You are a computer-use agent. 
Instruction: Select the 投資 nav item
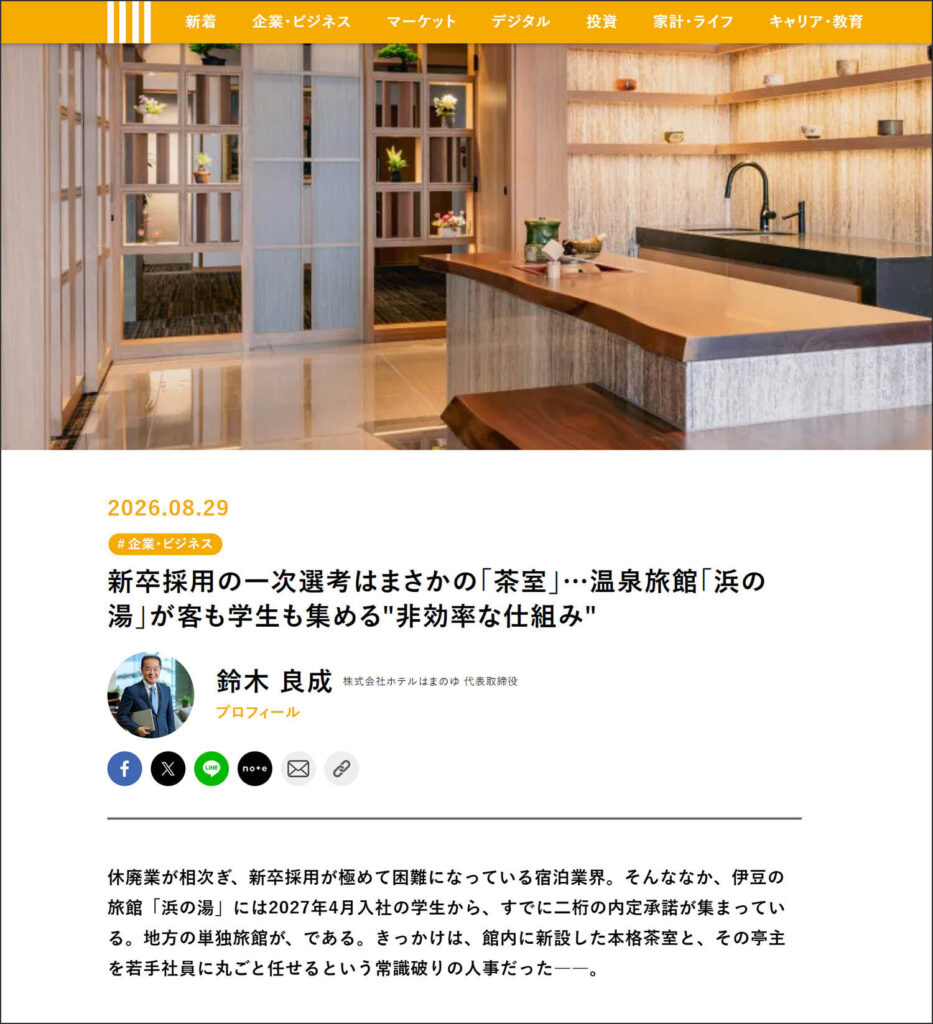[x=601, y=22]
